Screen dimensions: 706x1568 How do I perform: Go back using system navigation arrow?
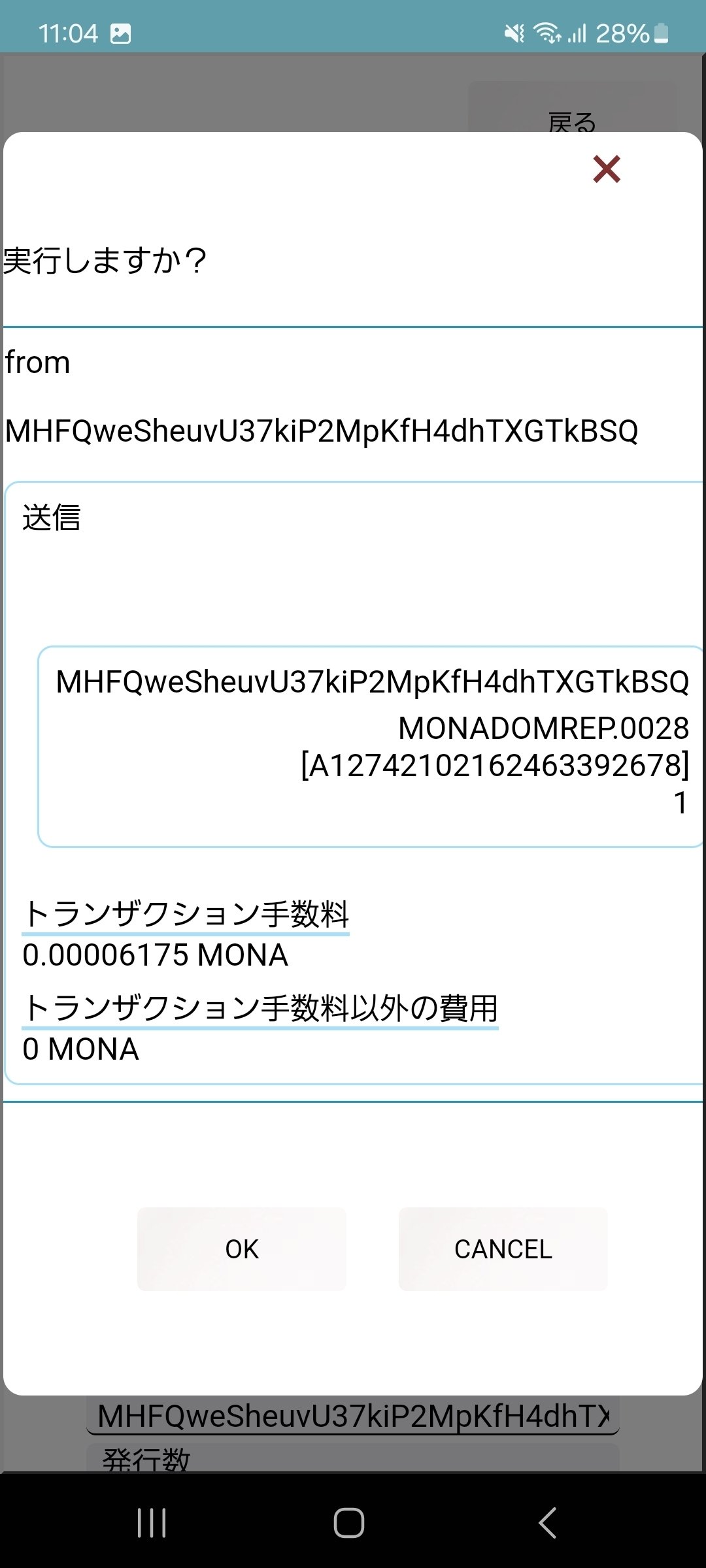[x=548, y=1523]
